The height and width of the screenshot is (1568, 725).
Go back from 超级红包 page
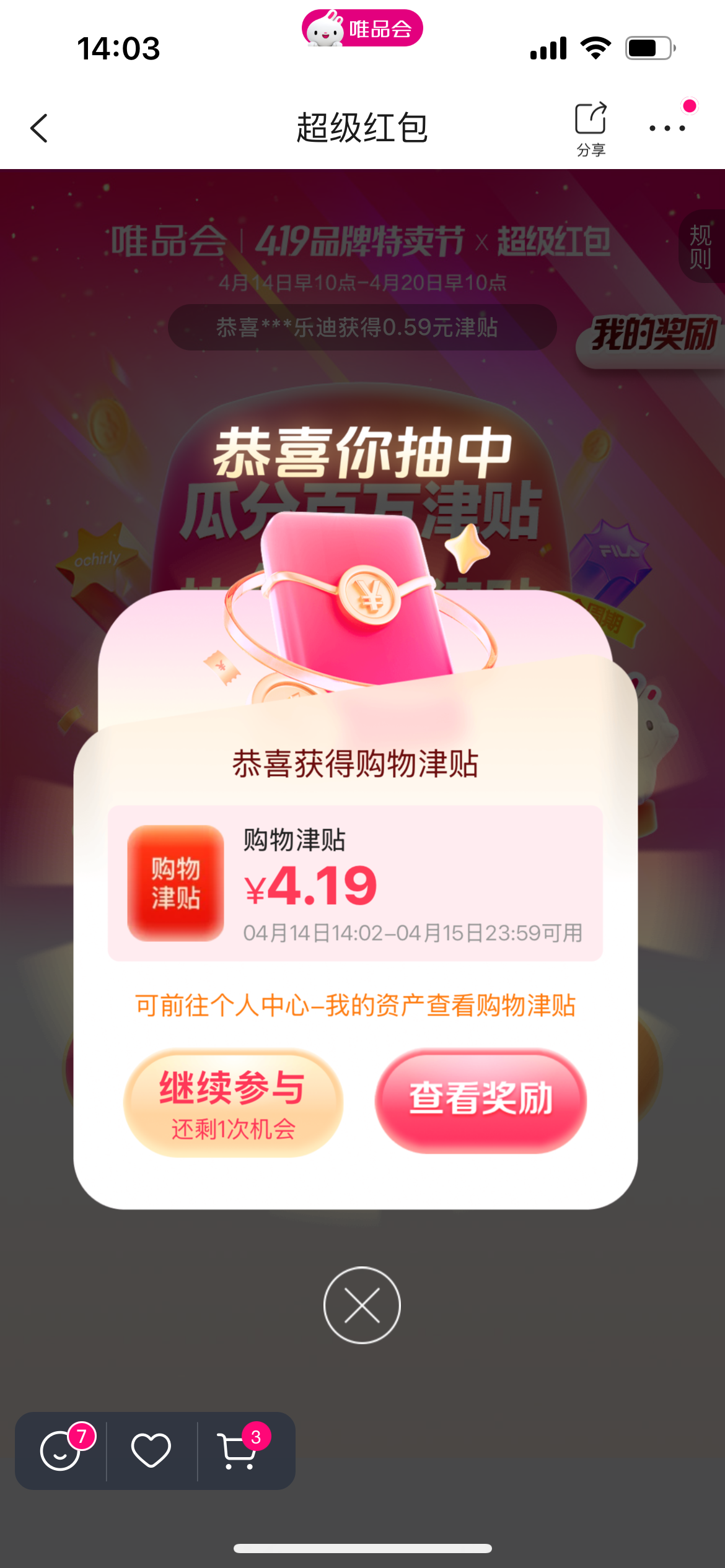click(39, 128)
